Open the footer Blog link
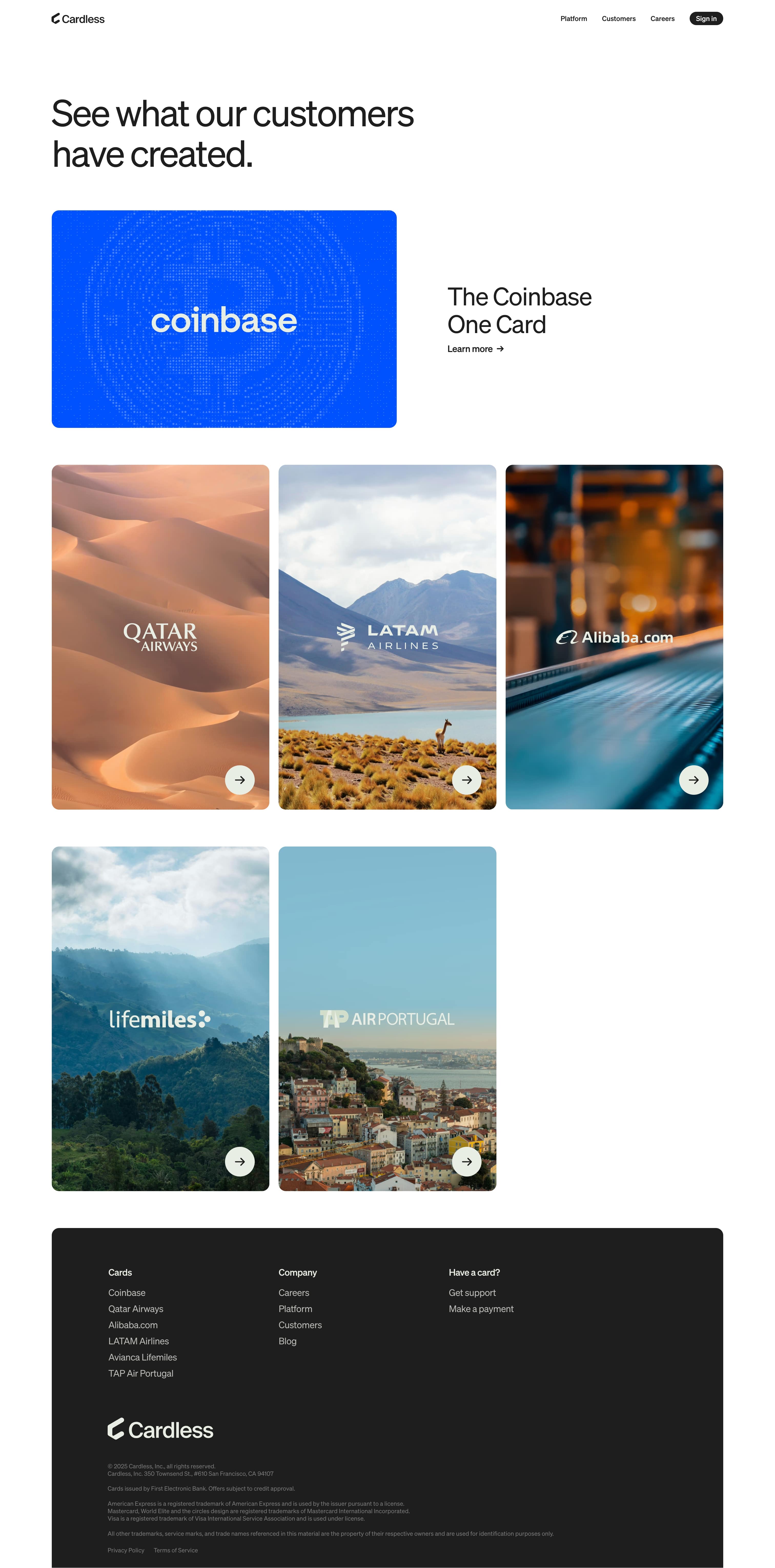Viewport: 775px width, 1568px height. (287, 1341)
